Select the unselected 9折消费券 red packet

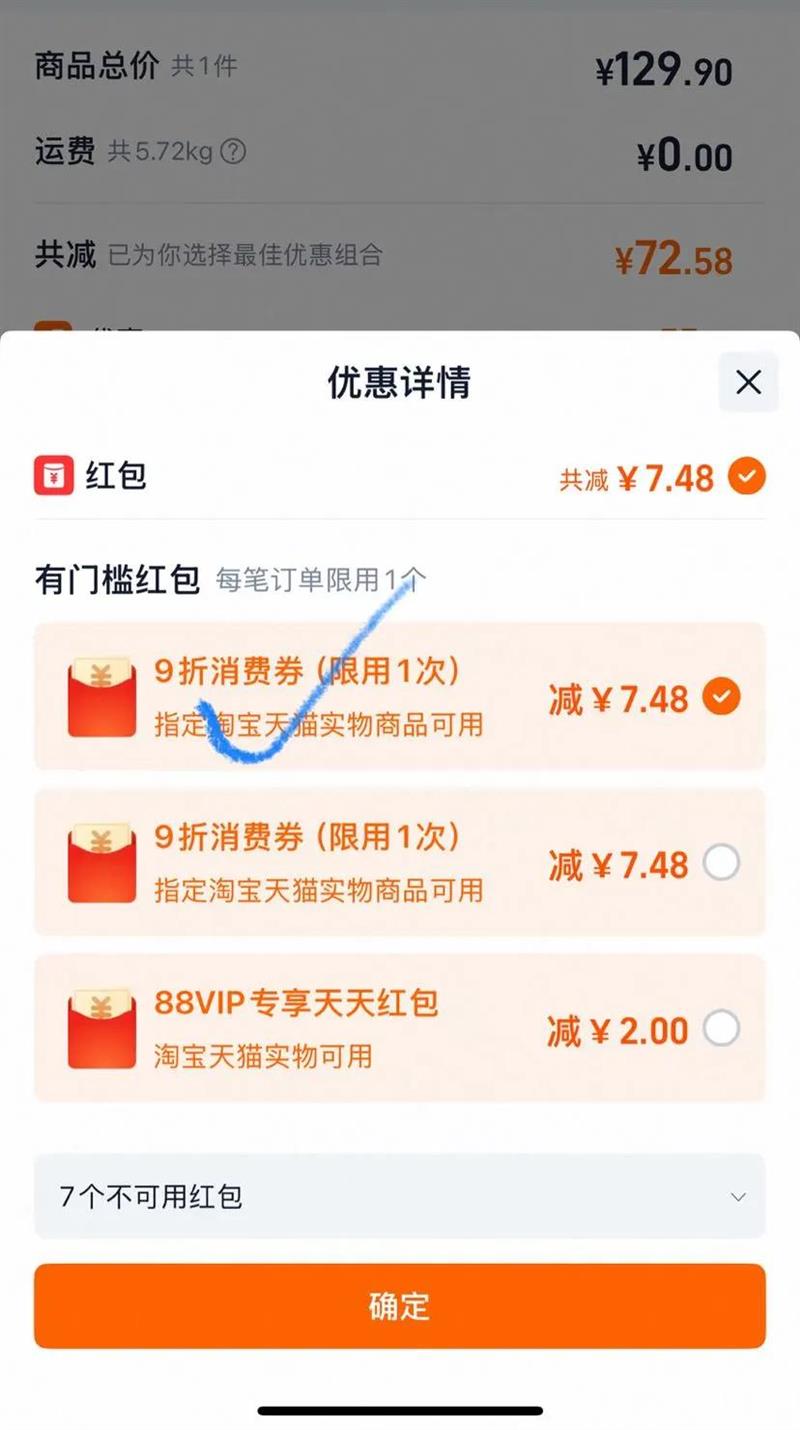(x=721, y=862)
